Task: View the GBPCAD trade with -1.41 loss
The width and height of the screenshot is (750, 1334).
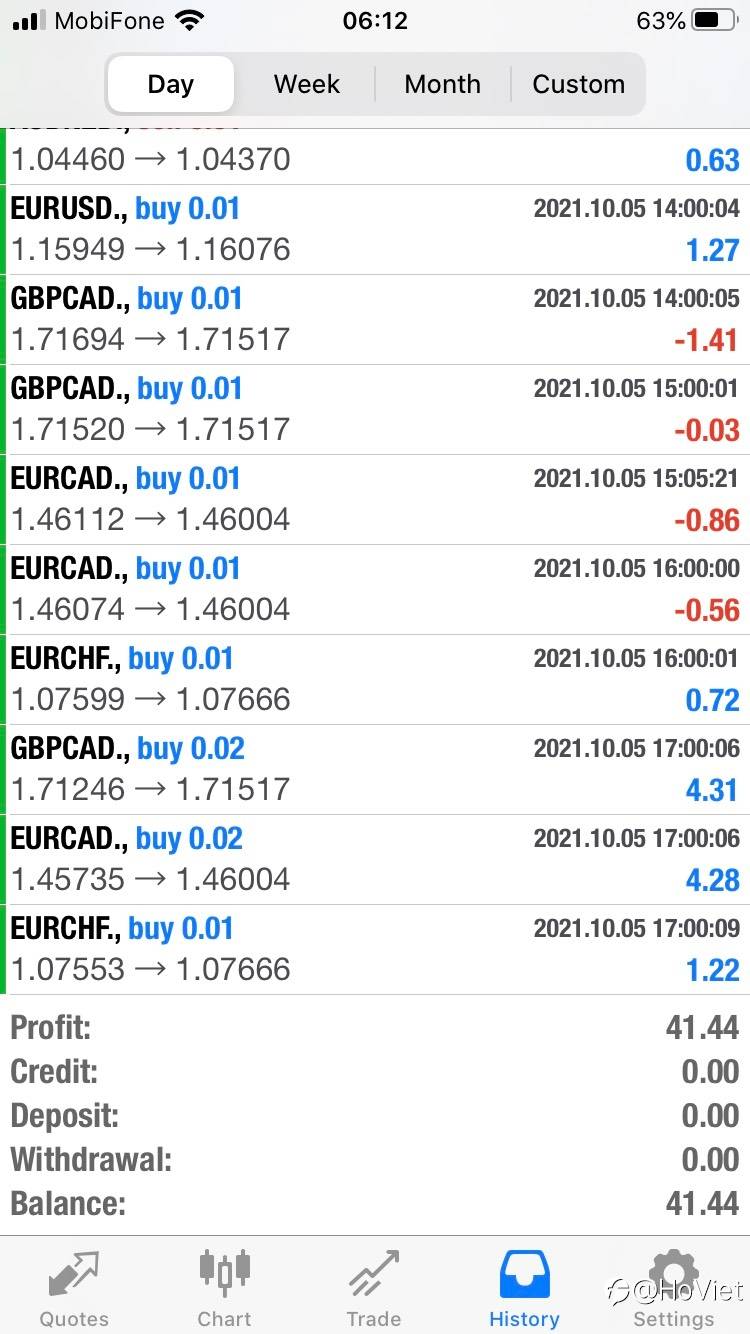Action: coord(375,319)
